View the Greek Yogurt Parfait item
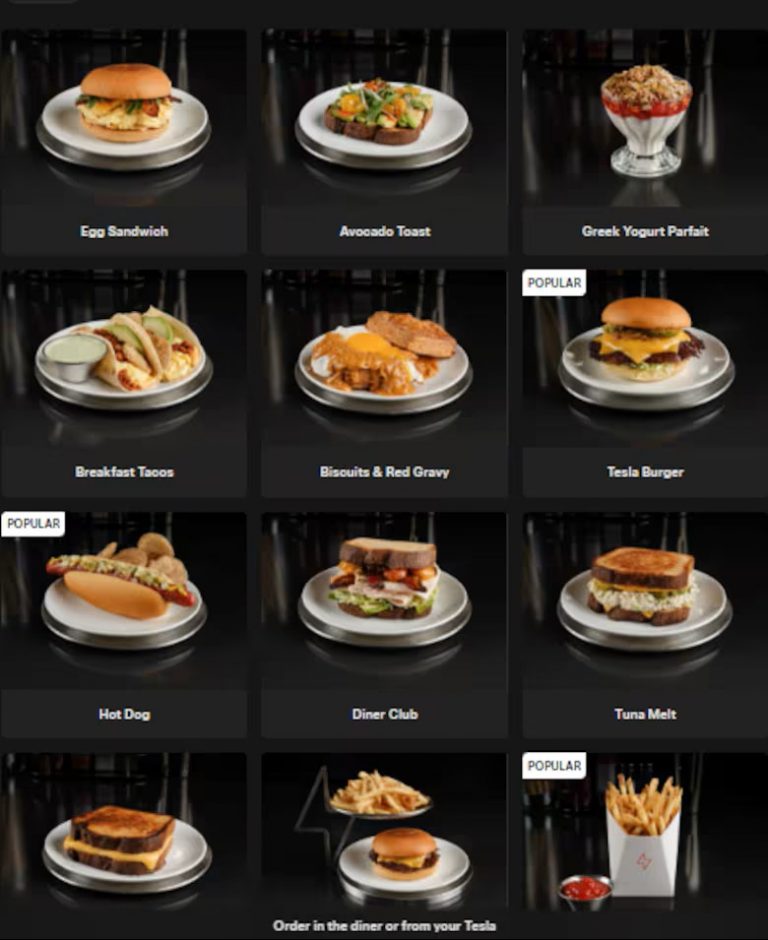The image size is (768, 940). click(x=645, y=143)
